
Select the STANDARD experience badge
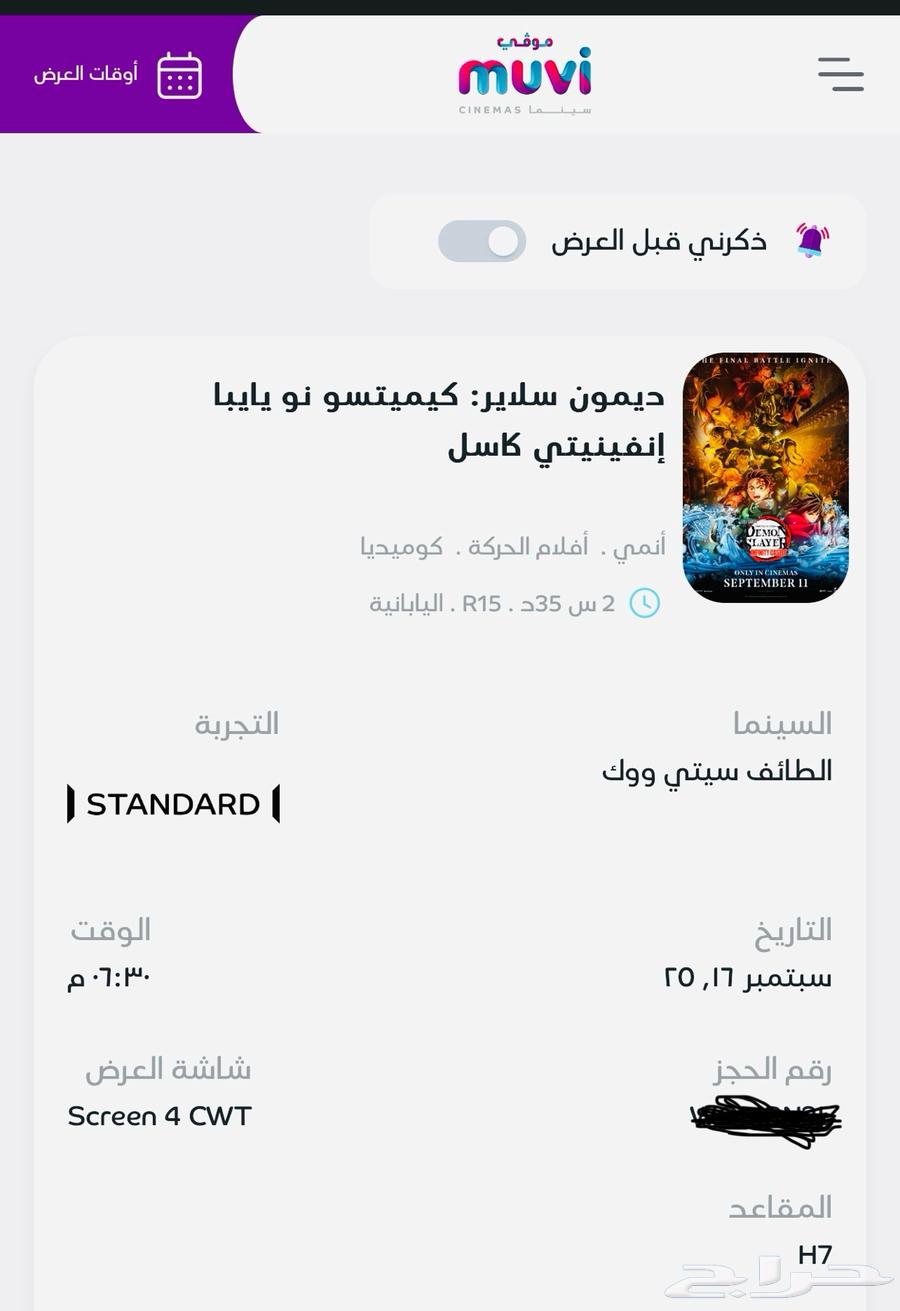[x=173, y=803]
